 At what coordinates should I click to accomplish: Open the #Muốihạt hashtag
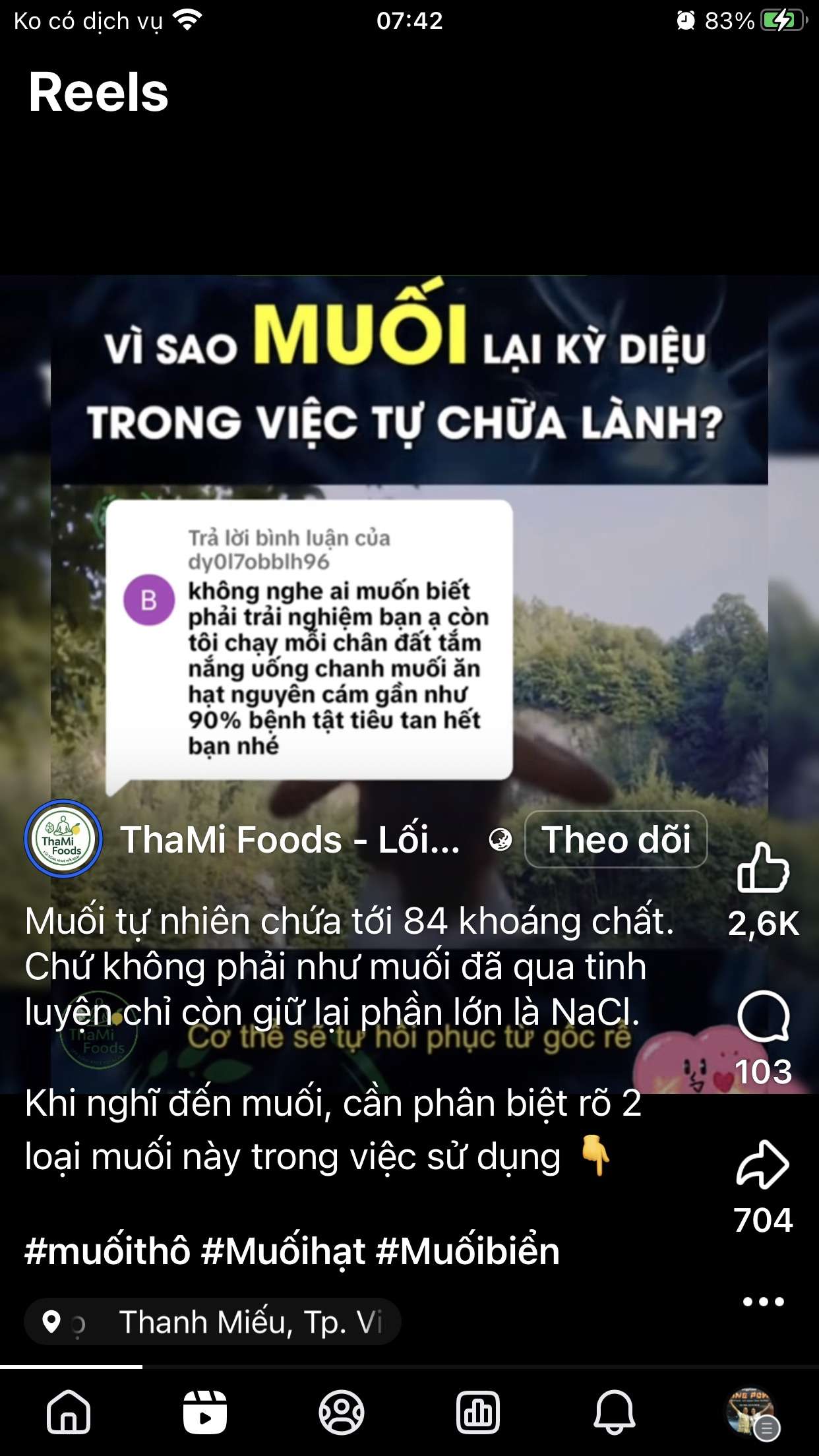(x=283, y=1252)
